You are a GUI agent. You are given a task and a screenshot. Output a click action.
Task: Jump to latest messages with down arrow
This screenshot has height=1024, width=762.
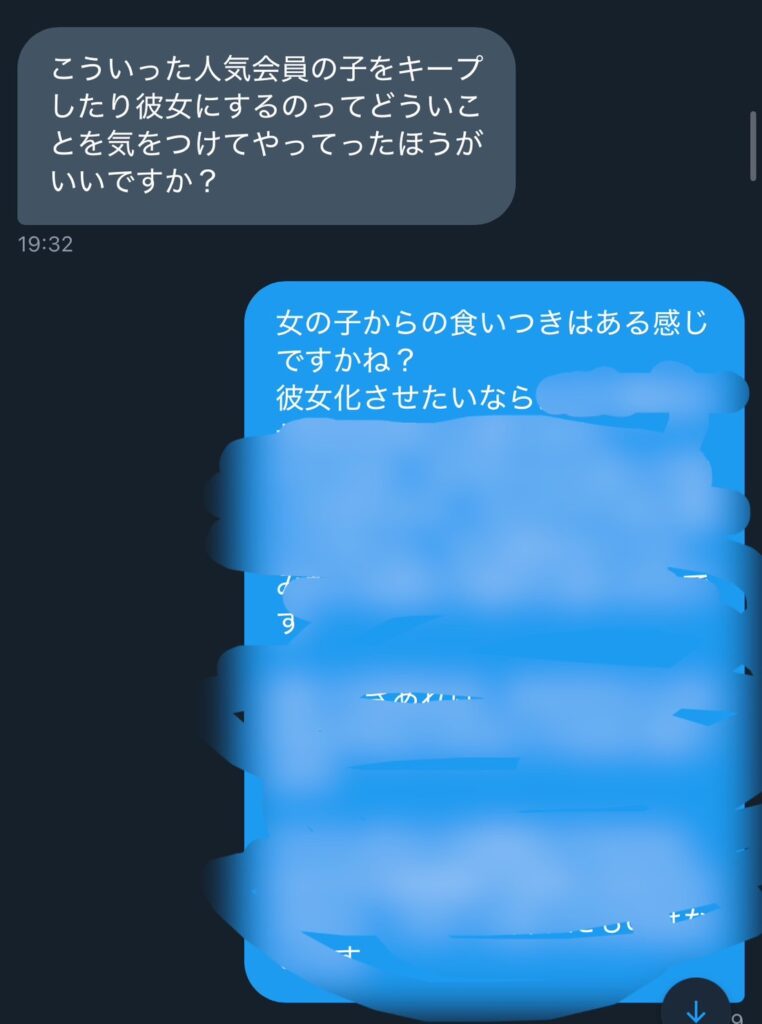click(697, 1008)
